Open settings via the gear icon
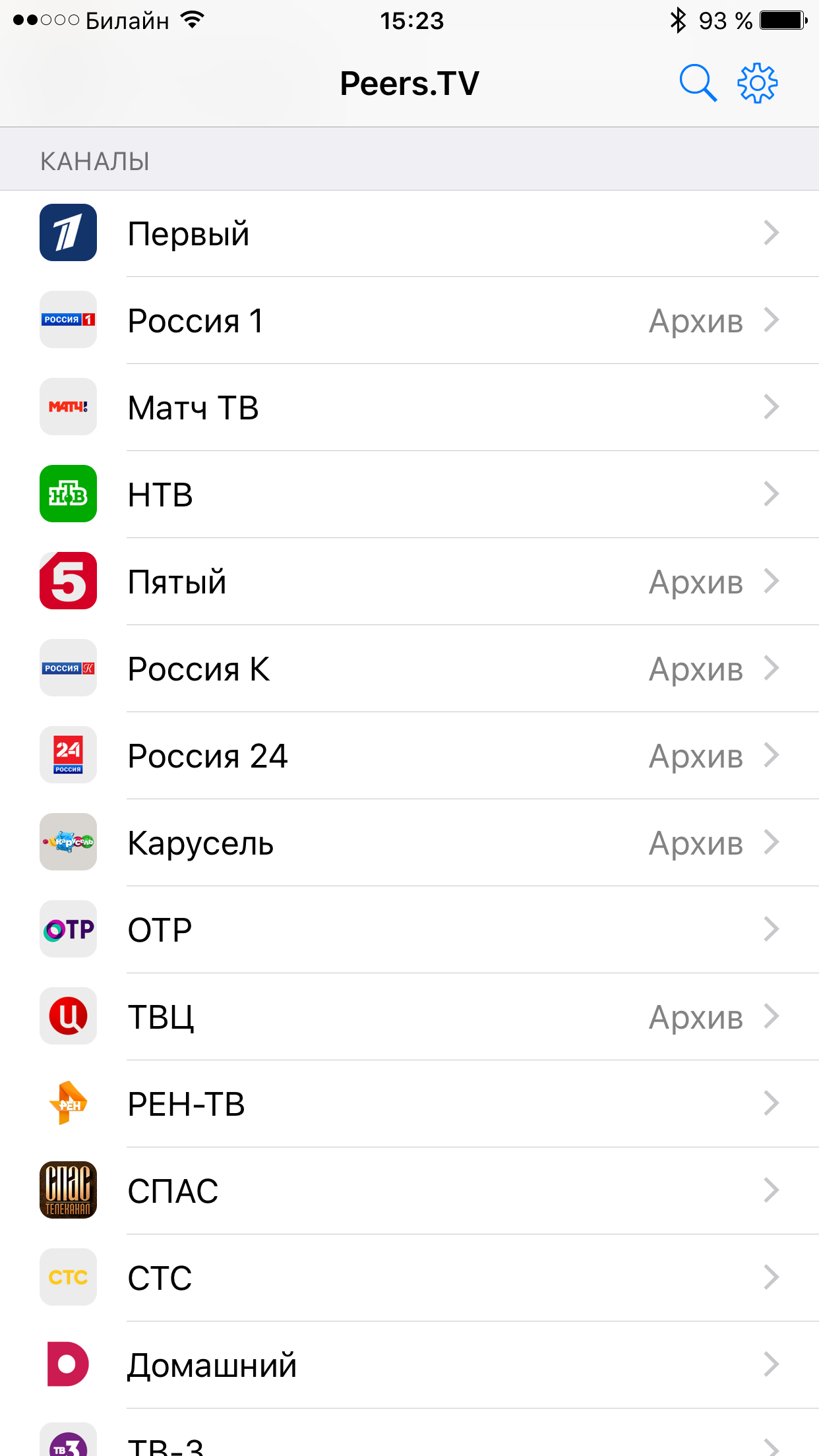Viewport: 819px width, 1456px height. point(757,83)
